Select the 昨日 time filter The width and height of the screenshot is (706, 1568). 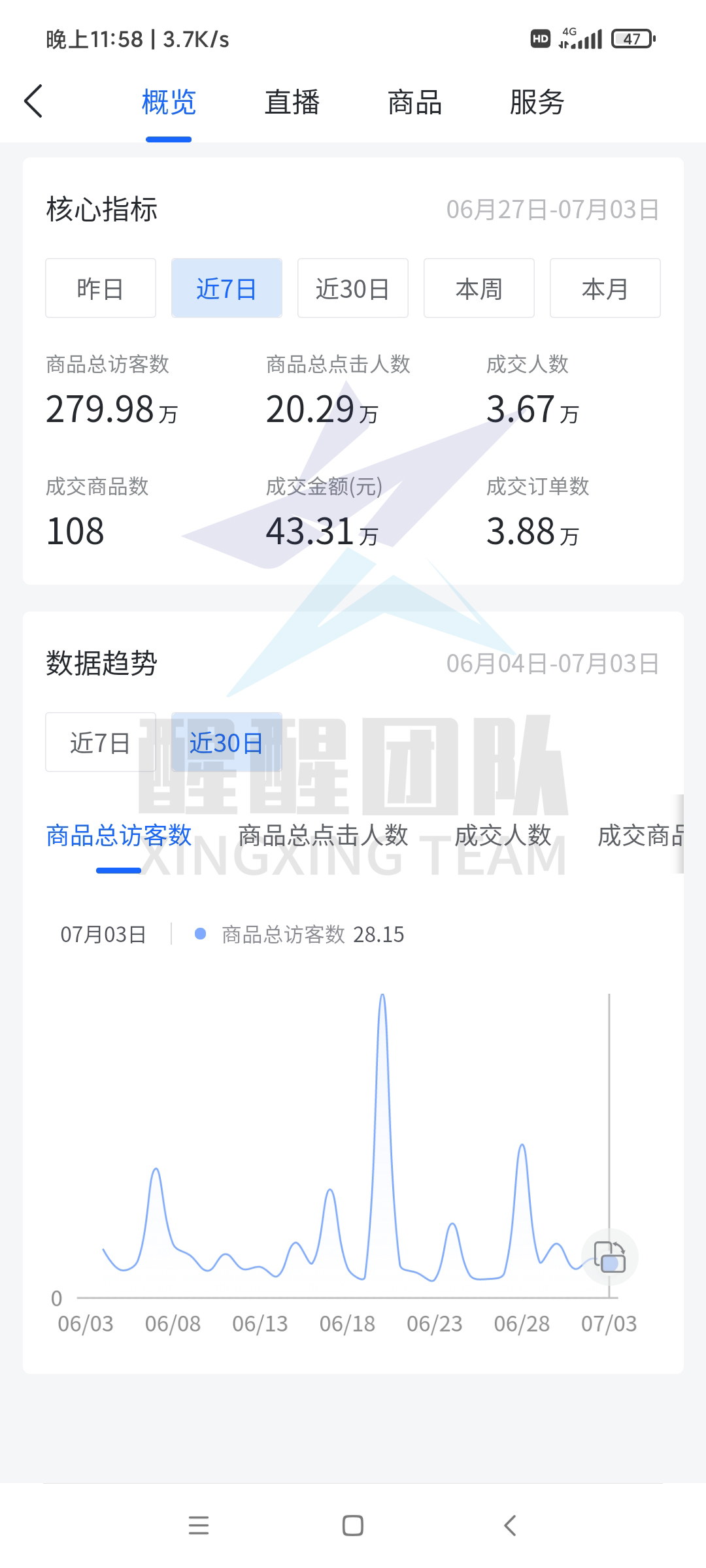[x=100, y=288]
